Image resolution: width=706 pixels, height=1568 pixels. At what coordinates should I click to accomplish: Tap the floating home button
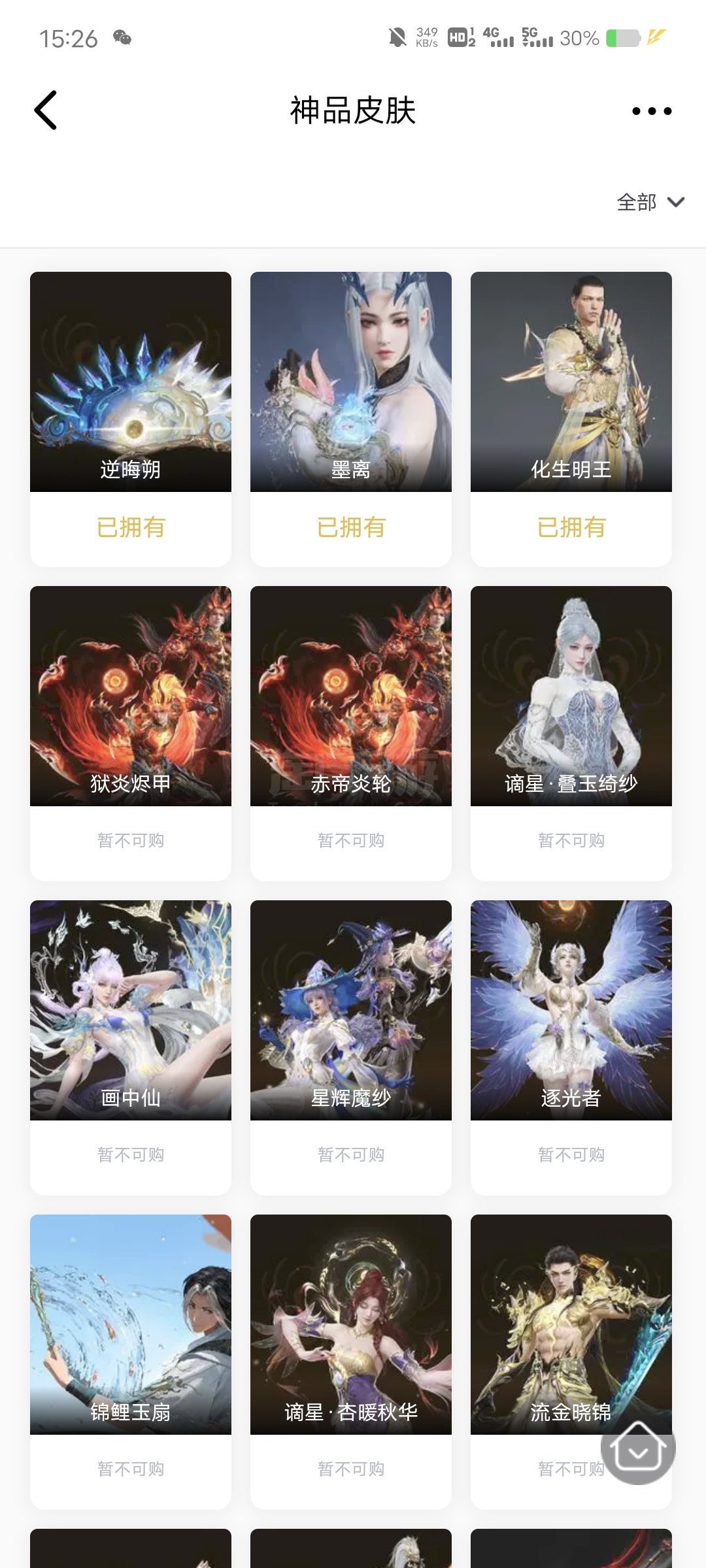point(638,1450)
